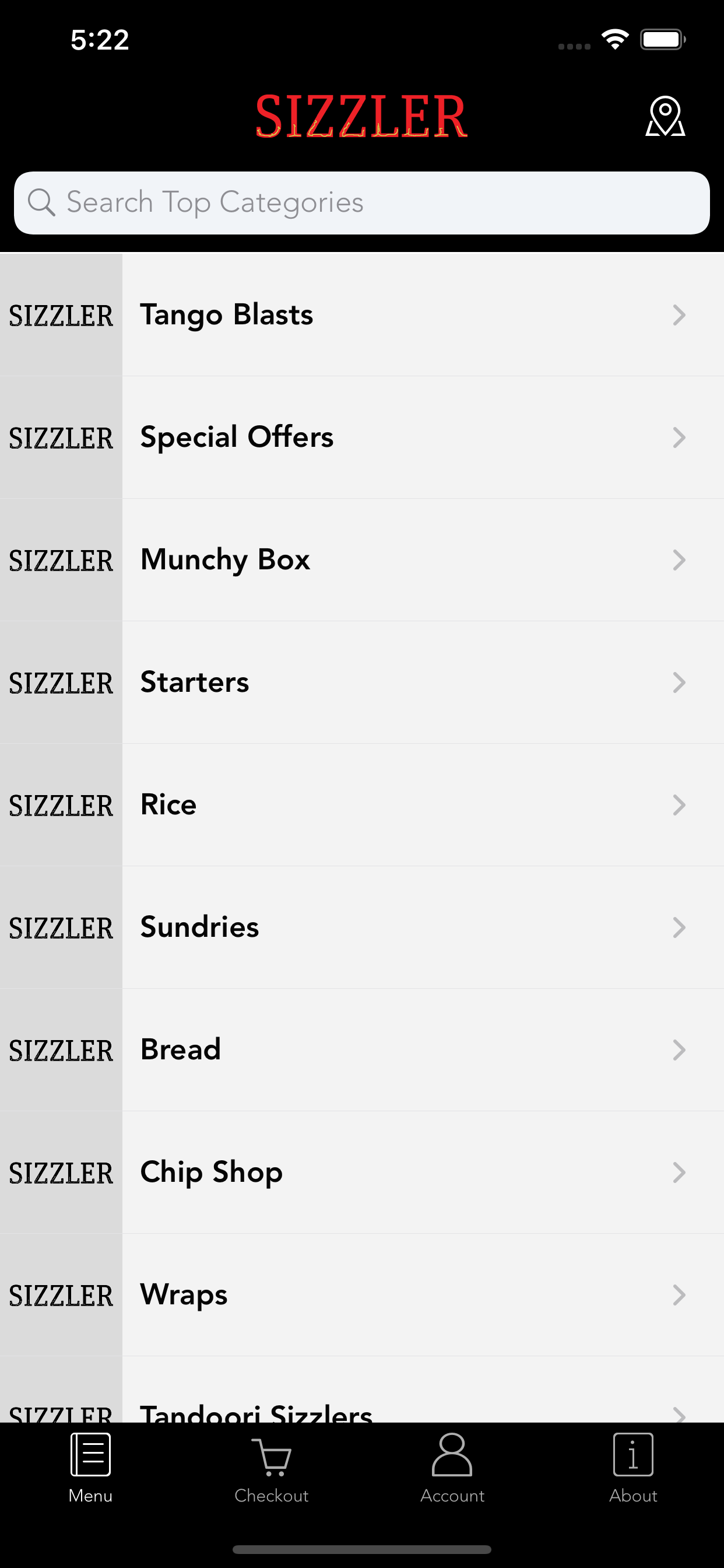Browse the Starters category
This screenshot has height=1568, width=724.
[362, 682]
